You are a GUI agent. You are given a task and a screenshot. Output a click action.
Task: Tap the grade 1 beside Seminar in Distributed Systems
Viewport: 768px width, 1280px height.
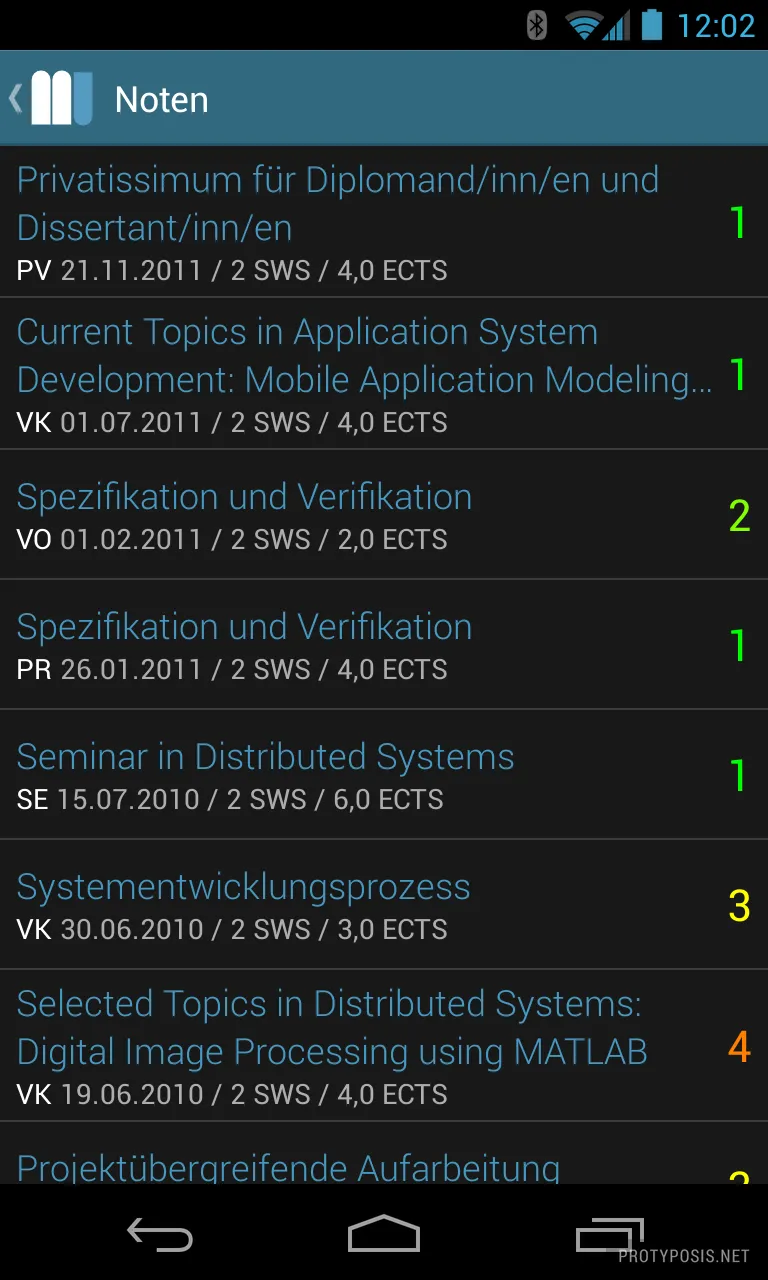[x=738, y=775]
